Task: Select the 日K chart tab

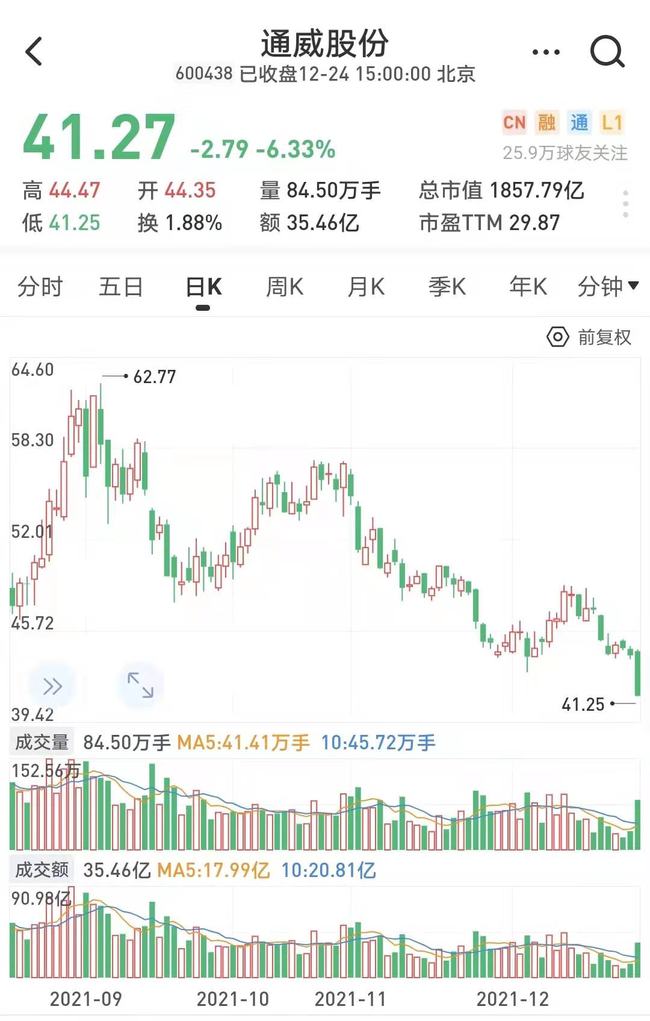Action: [203, 288]
